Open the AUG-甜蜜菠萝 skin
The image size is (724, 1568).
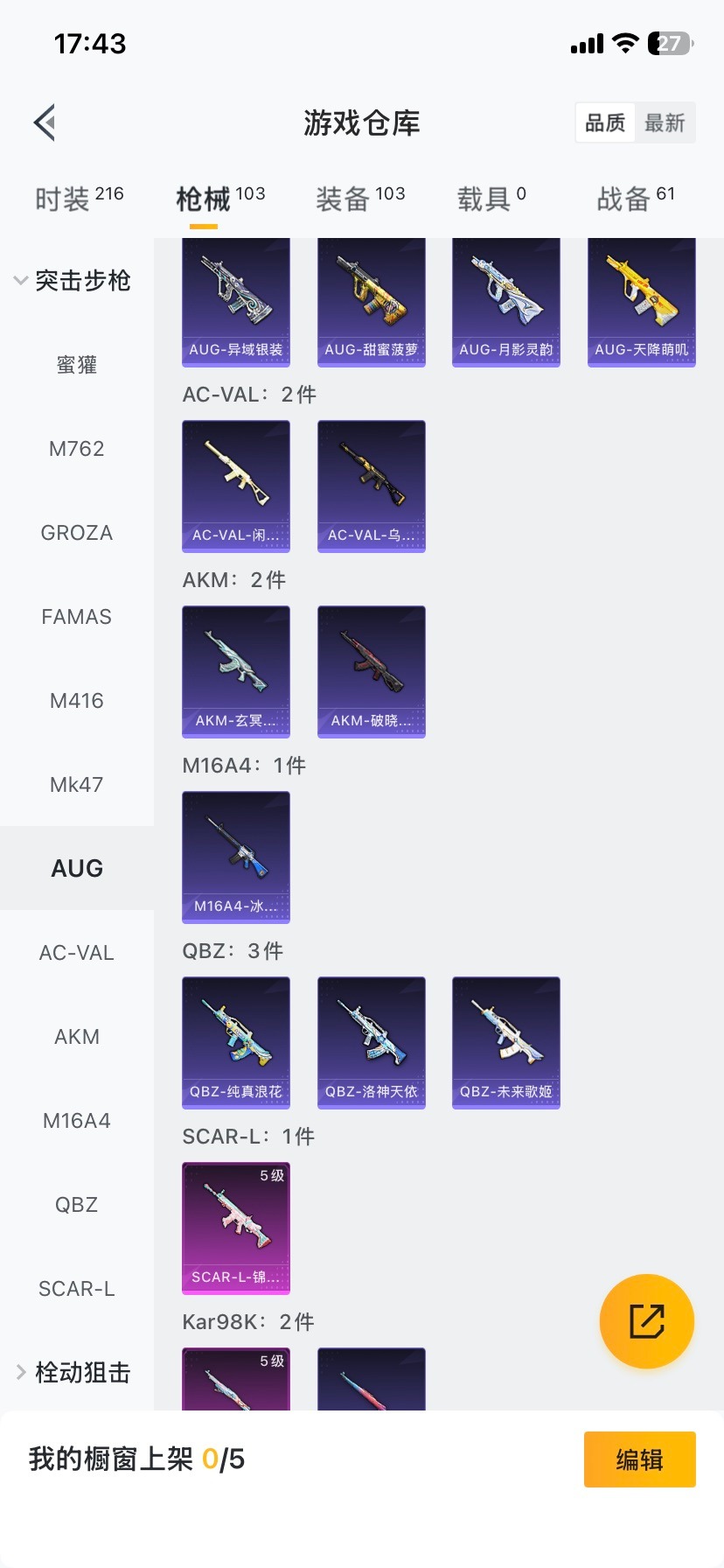click(372, 303)
